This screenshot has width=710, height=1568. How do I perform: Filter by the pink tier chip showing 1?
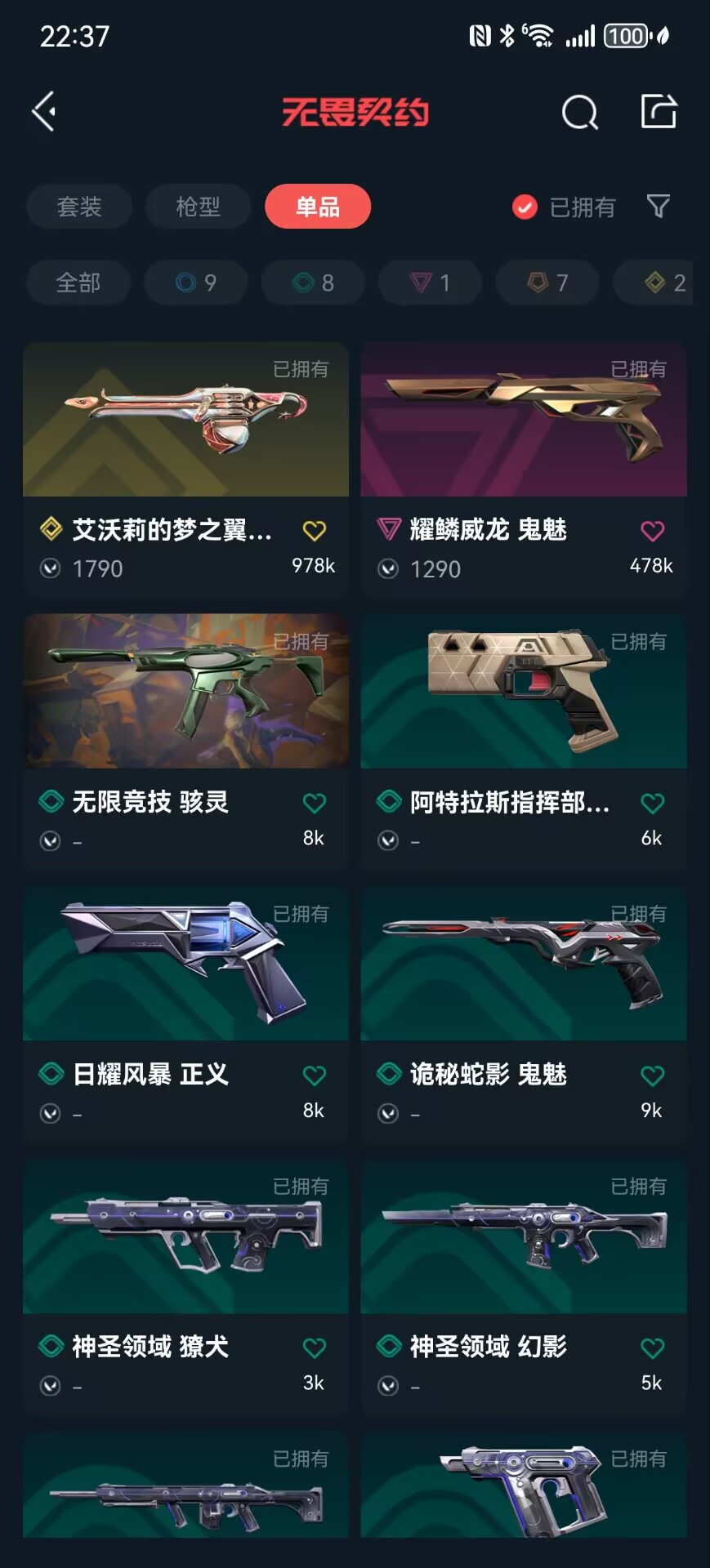pos(430,283)
